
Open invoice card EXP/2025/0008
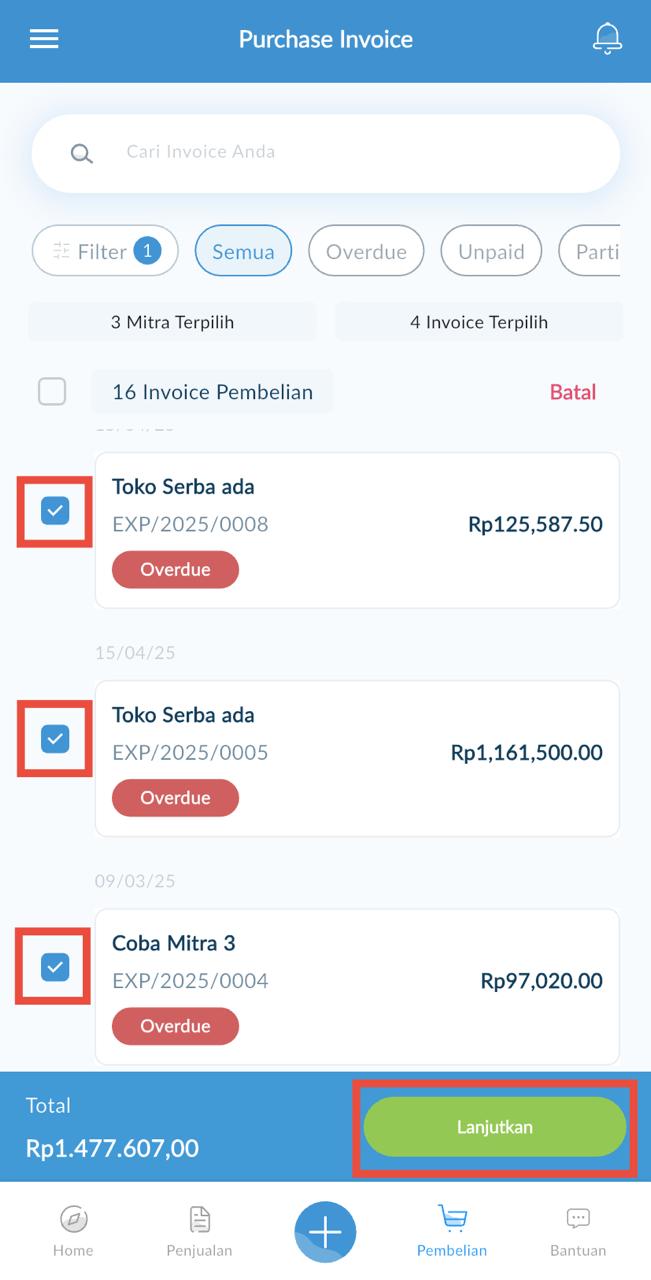357,530
